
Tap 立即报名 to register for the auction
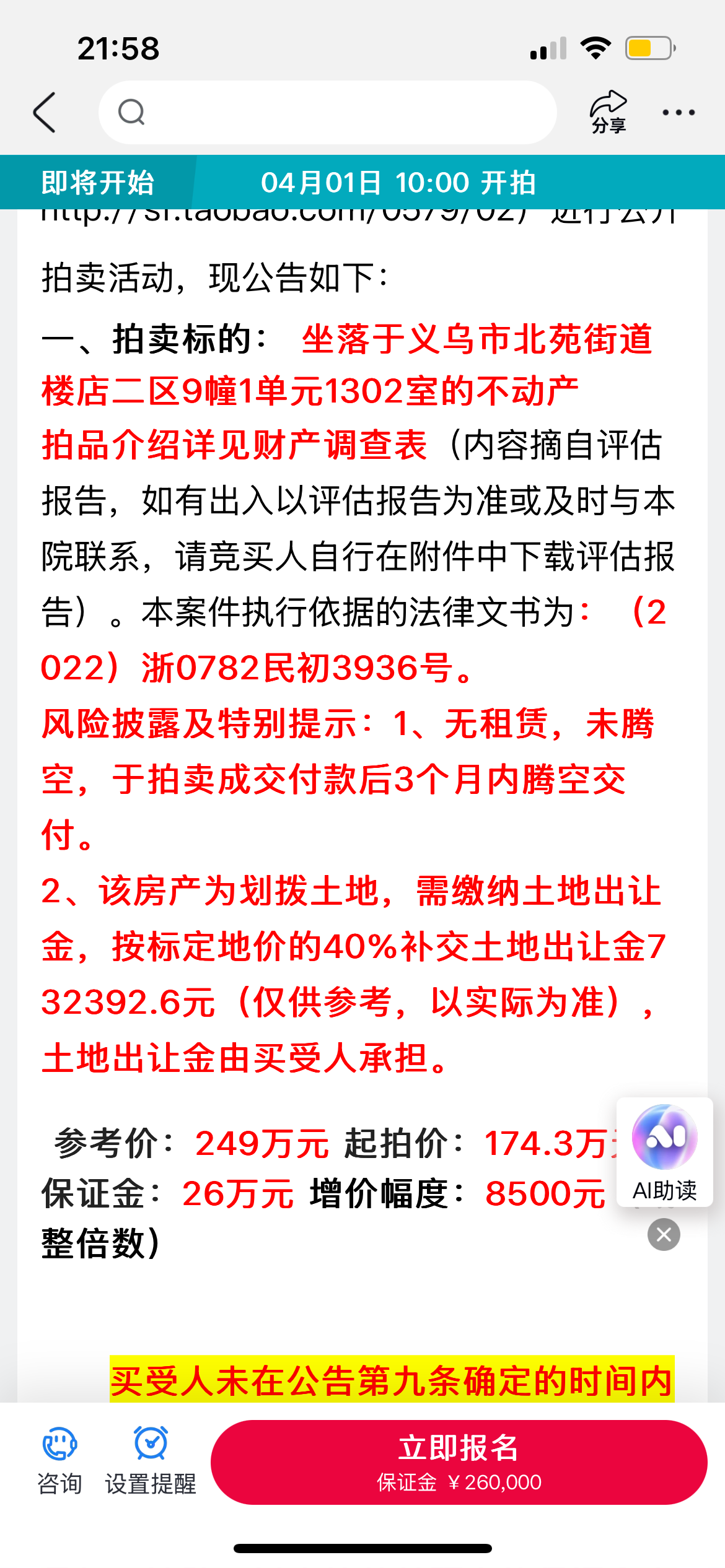point(459,1461)
